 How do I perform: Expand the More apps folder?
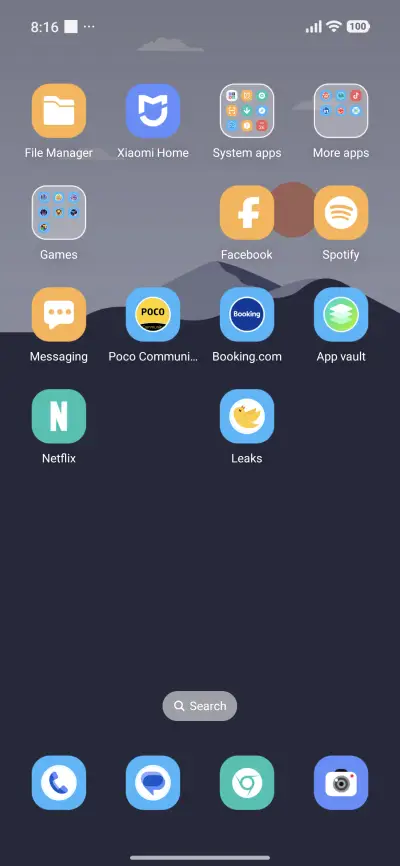[x=341, y=110]
